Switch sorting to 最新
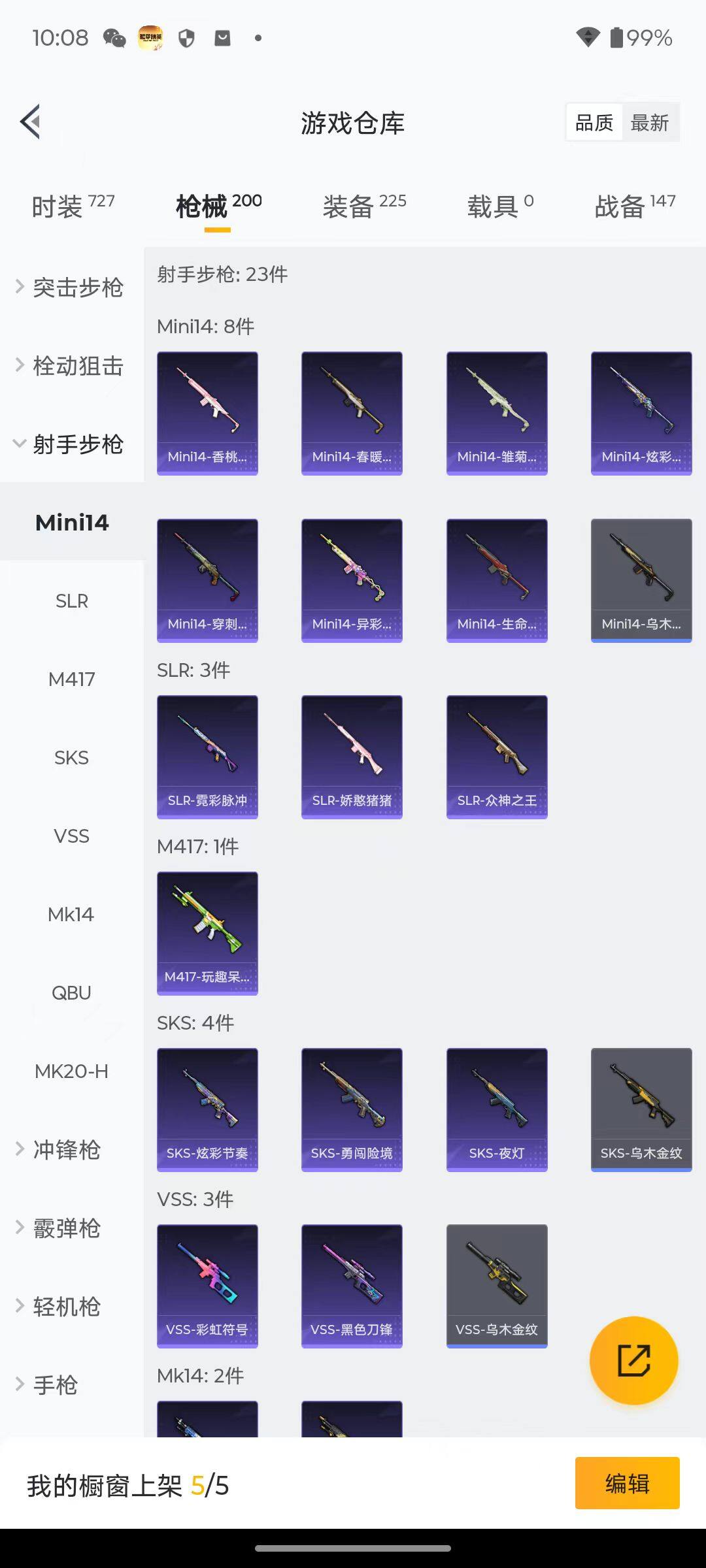This screenshot has height=1568, width=706. (649, 123)
